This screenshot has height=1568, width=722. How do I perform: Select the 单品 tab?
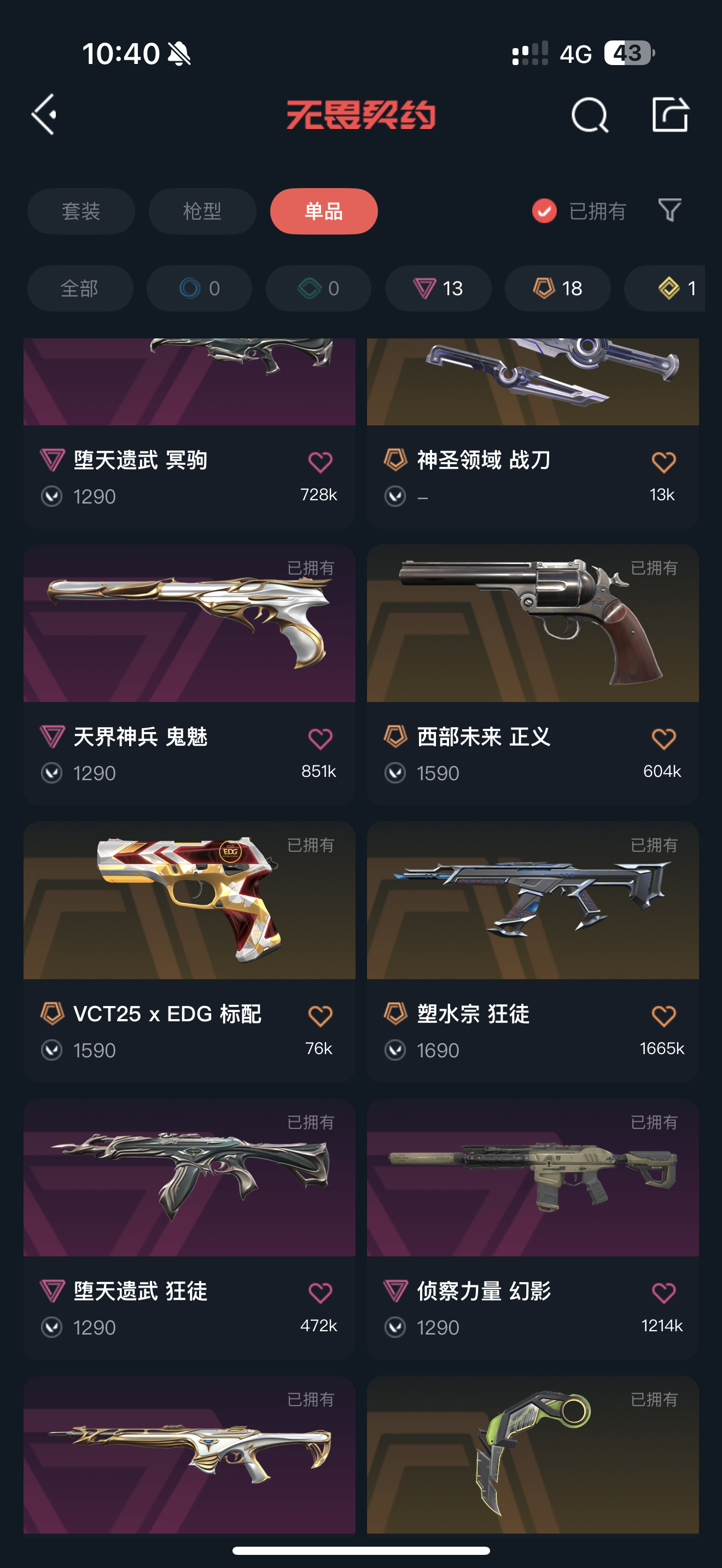coord(323,211)
